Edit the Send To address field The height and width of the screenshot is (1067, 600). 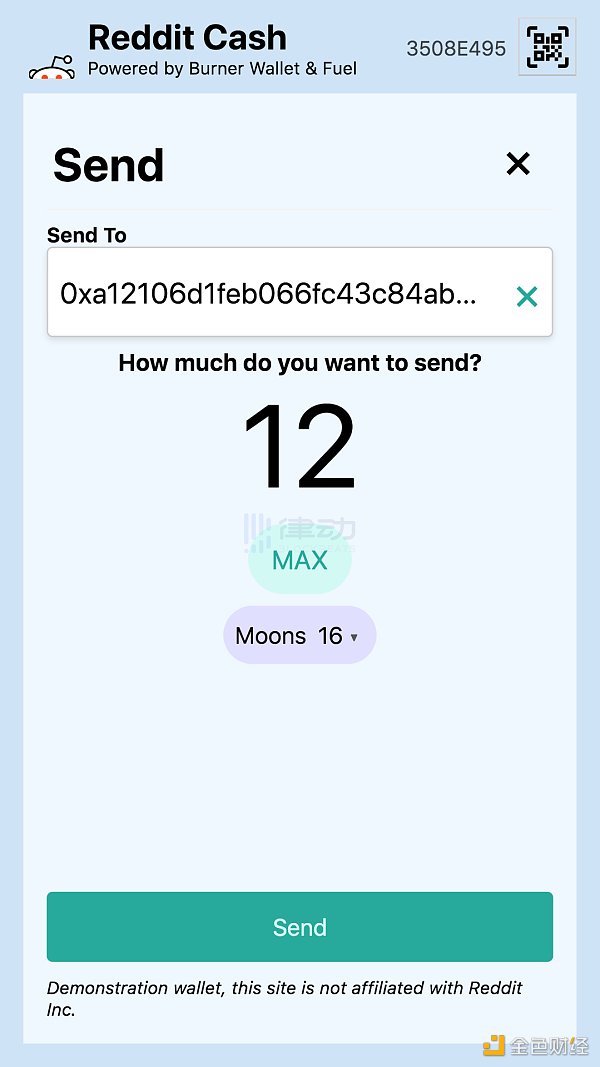pyautogui.click(x=270, y=294)
